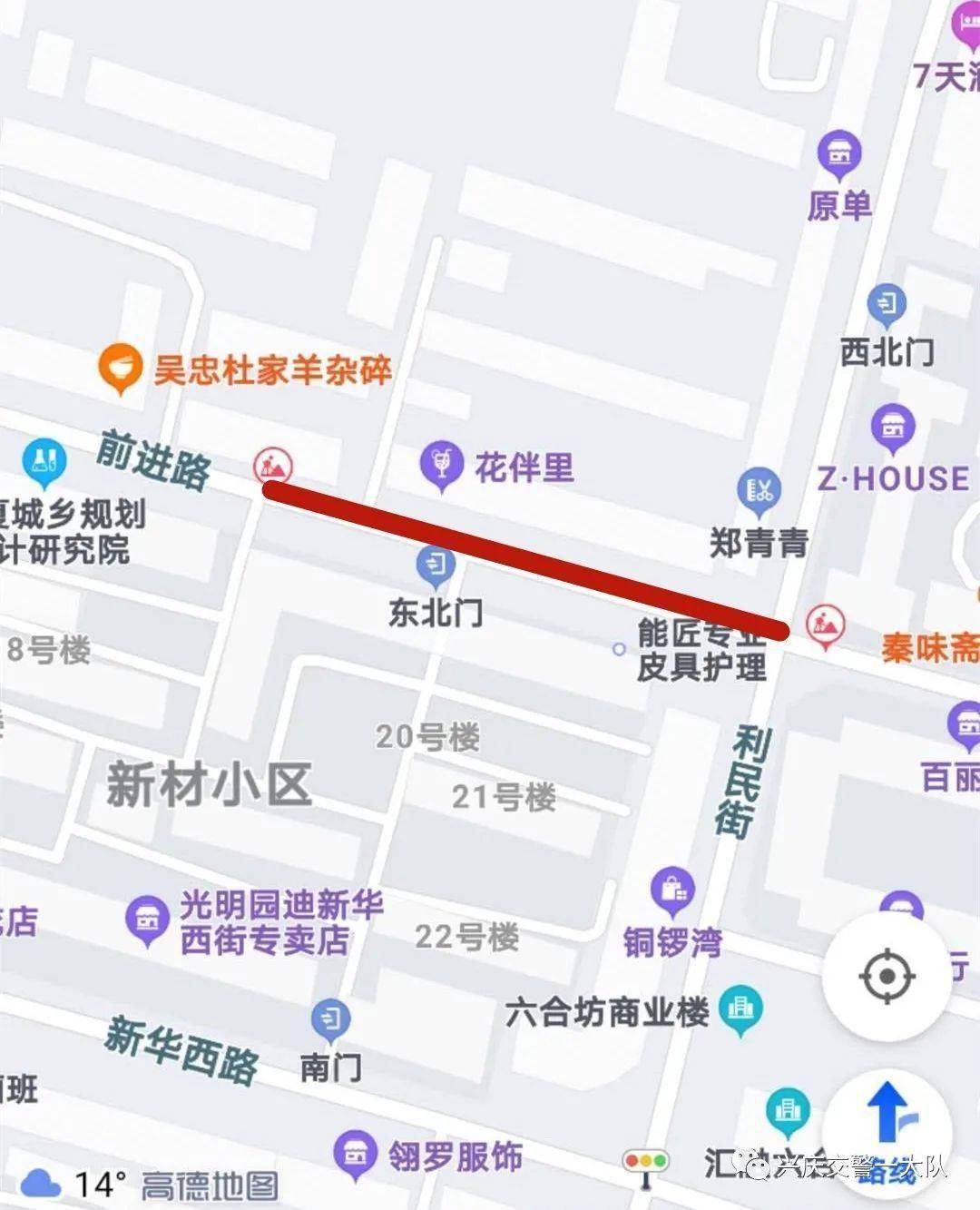Viewport: 980px width, 1210px height.
Task: Click the 郑青青 scissors salon icon
Action: pyautogui.click(x=760, y=489)
